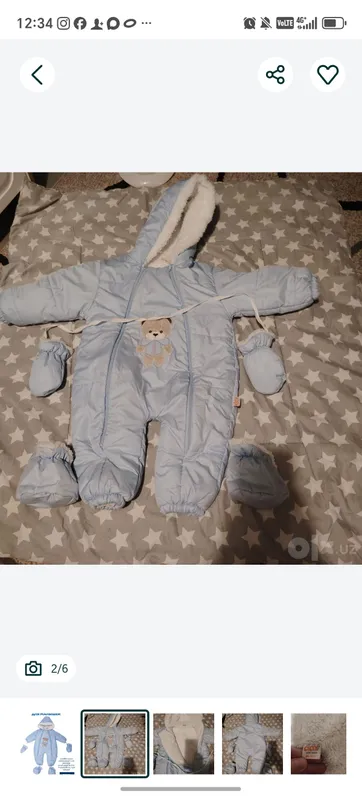Screen dimensions: 362x800
Task: View the third thumbnail showing fleece lining
Action: [184, 744]
